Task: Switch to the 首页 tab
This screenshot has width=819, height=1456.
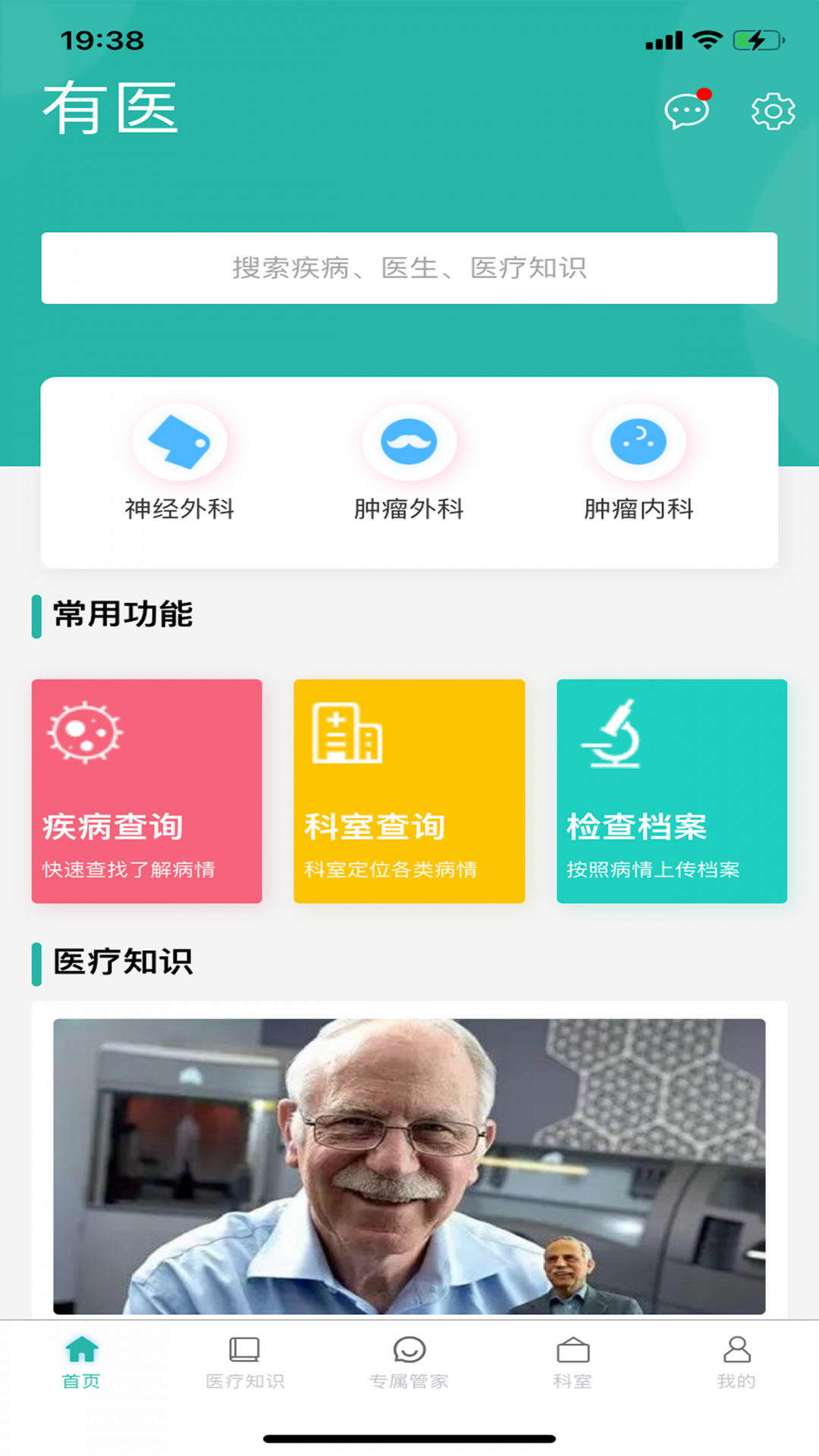Action: [82, 1363]
